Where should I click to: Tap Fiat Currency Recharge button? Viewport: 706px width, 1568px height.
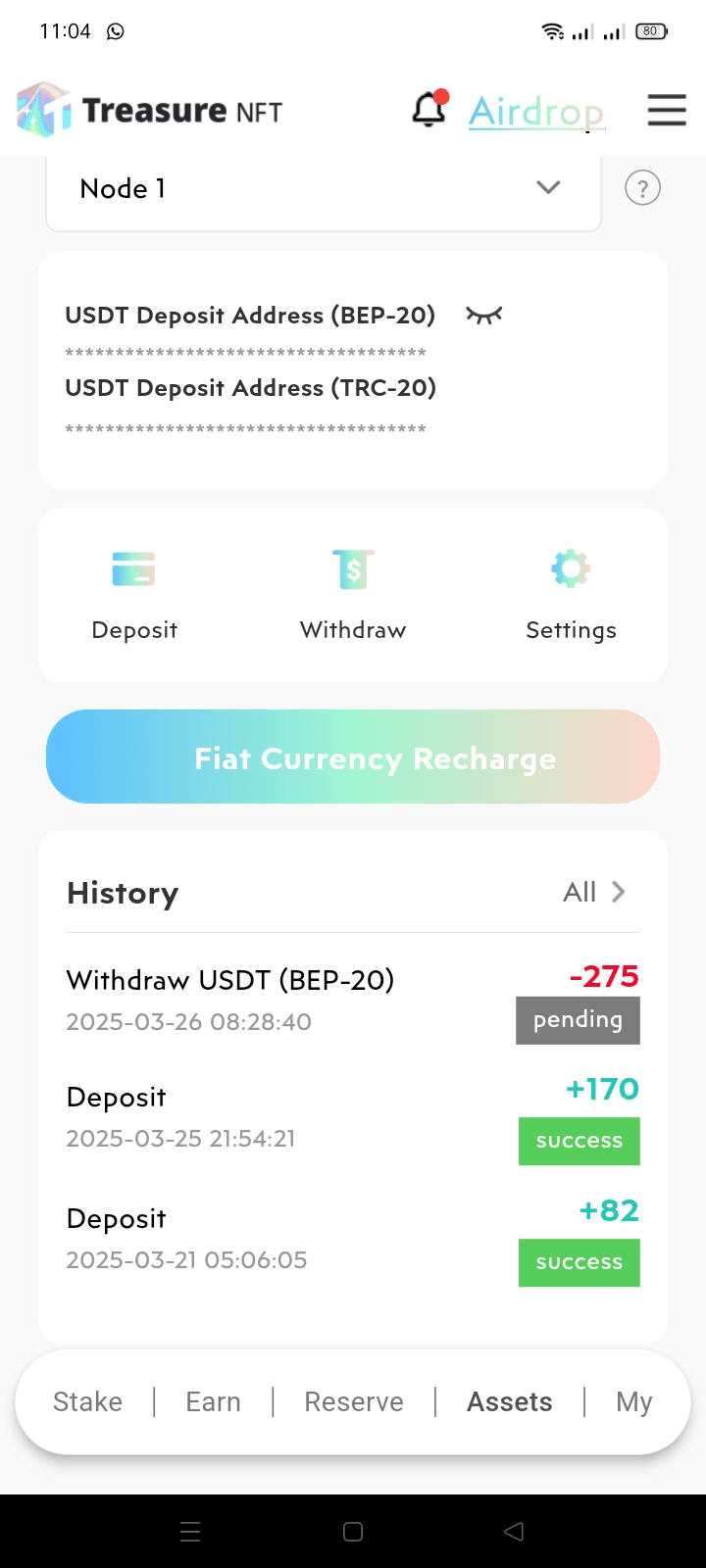tap(353, 757)
